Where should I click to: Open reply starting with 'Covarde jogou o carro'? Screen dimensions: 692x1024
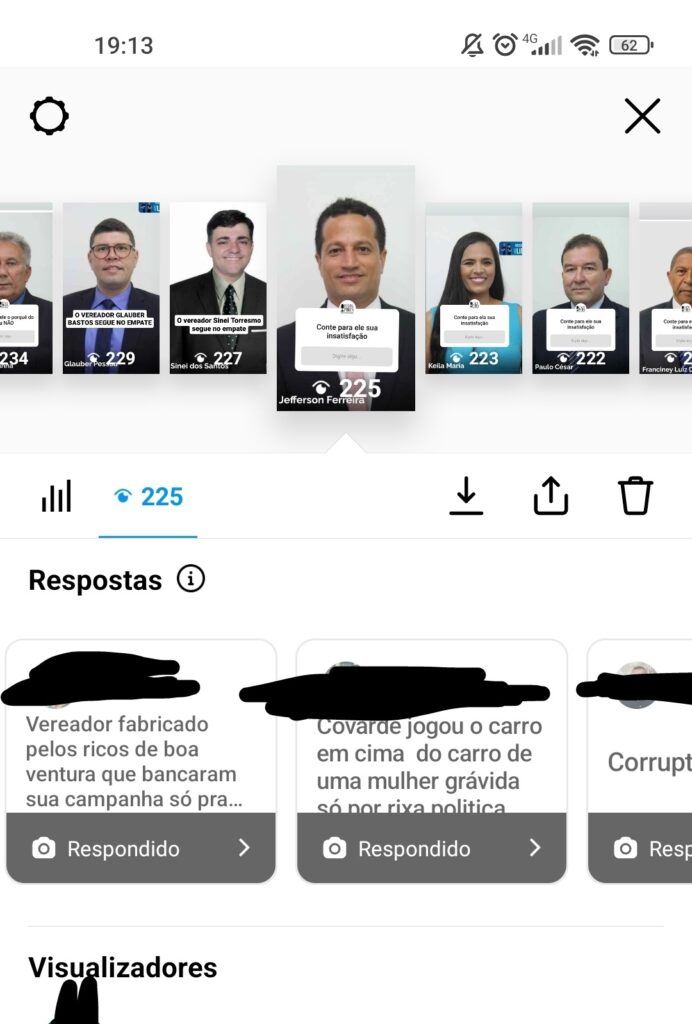point(431,761)
